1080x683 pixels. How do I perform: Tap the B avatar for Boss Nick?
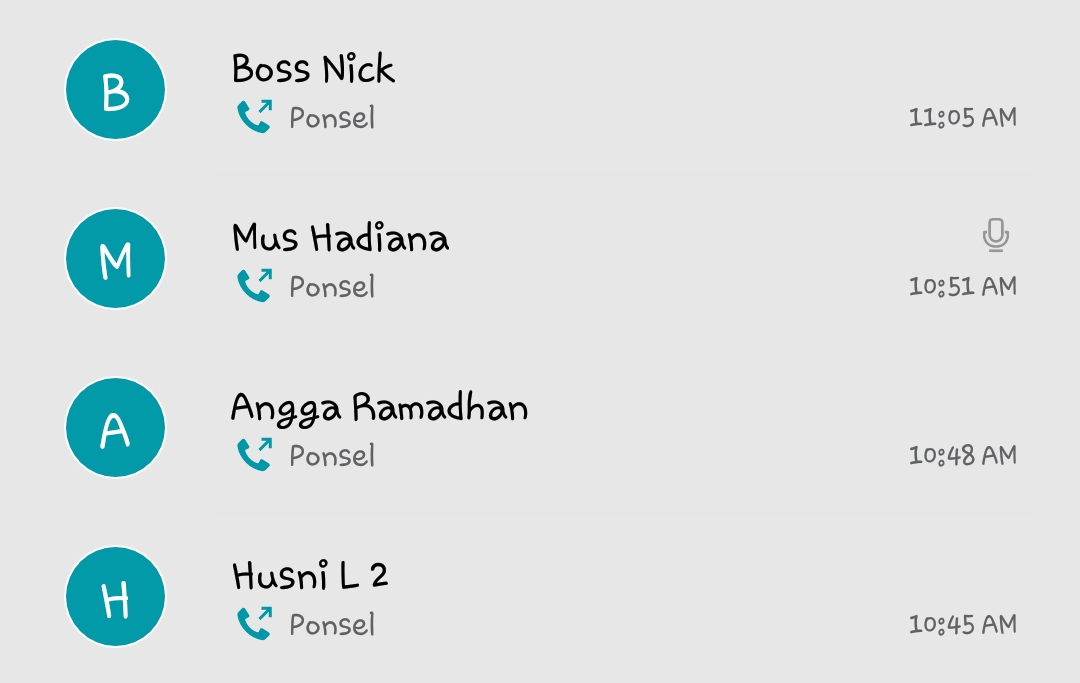(x=115, y=90)
